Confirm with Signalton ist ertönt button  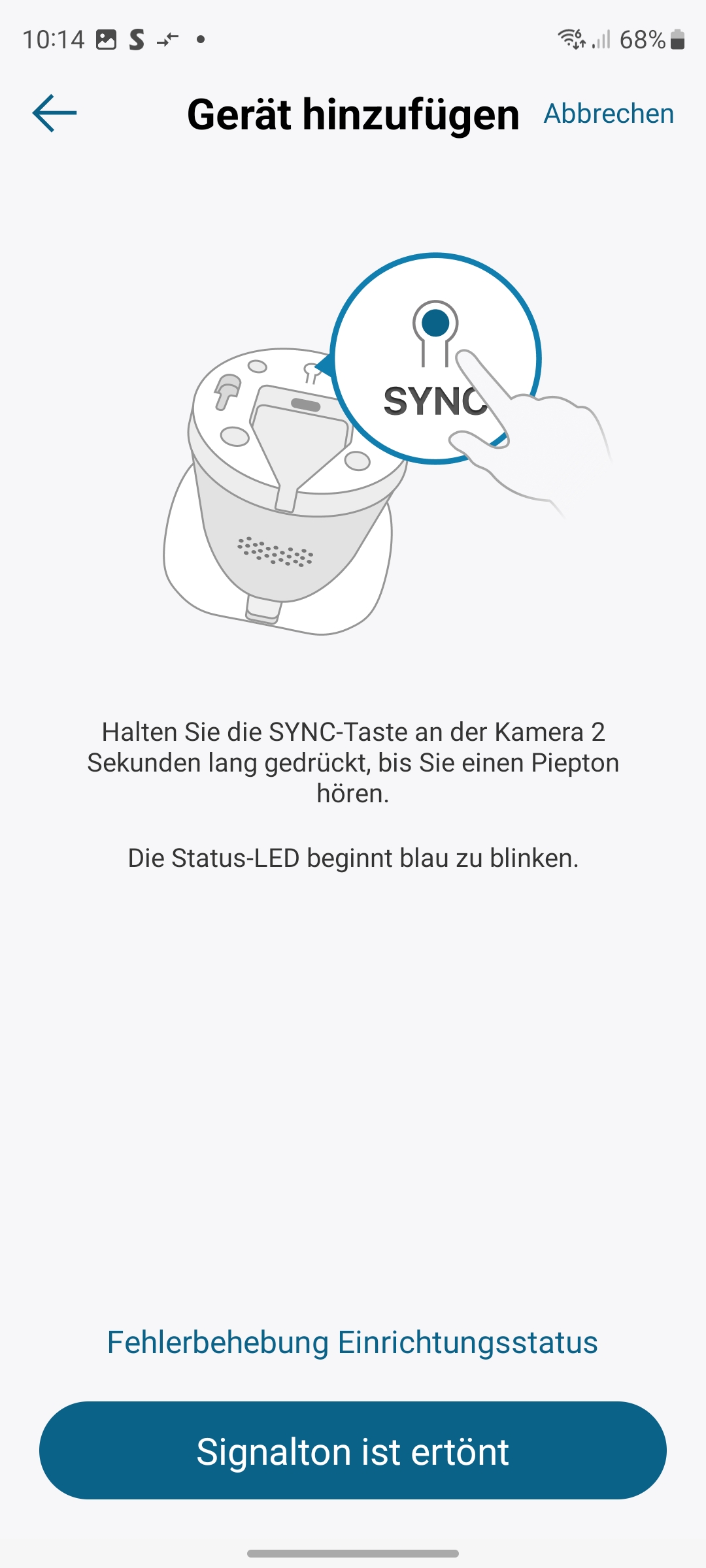click(353, 1451)
